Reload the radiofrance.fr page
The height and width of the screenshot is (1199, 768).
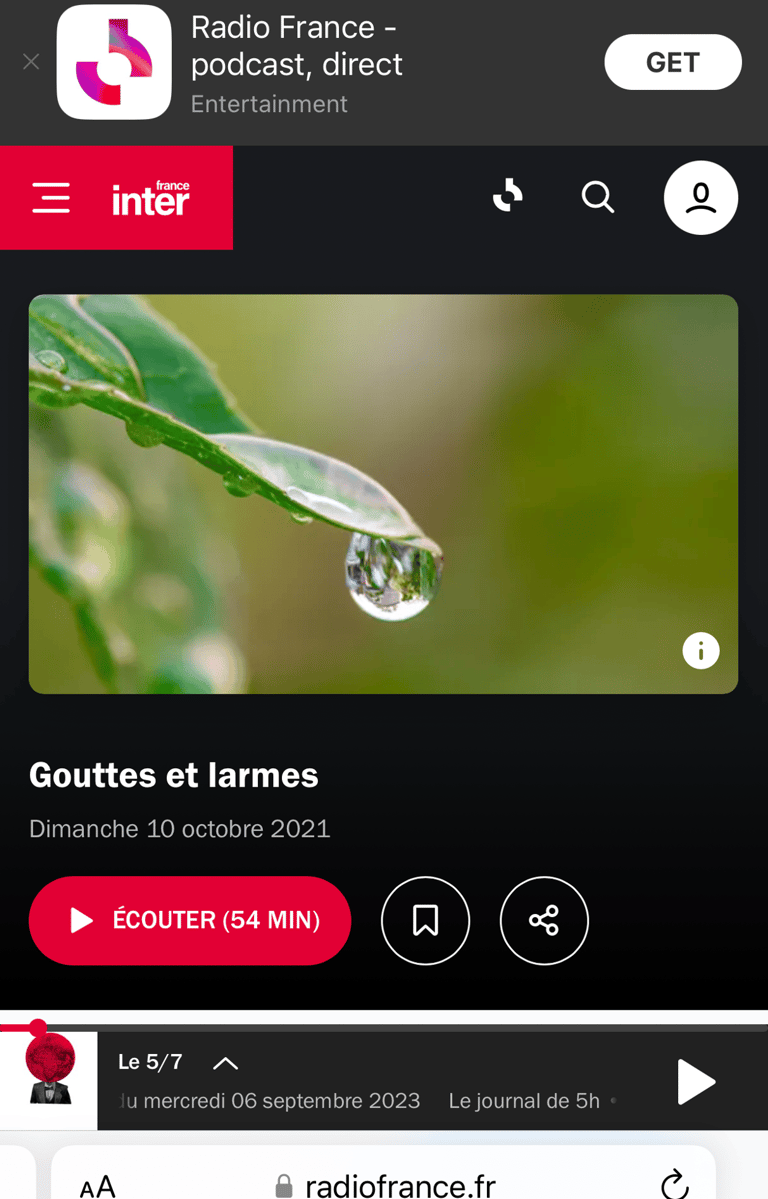[x=676, y=1185]
